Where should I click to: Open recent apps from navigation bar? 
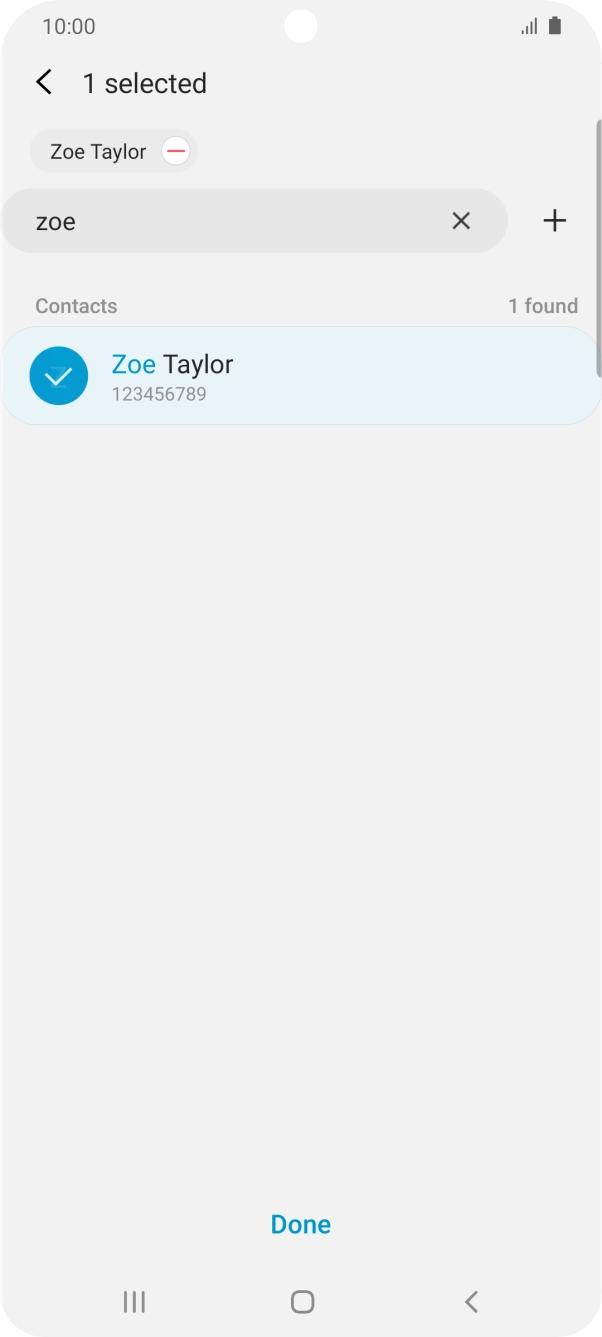coord(134,1301)
